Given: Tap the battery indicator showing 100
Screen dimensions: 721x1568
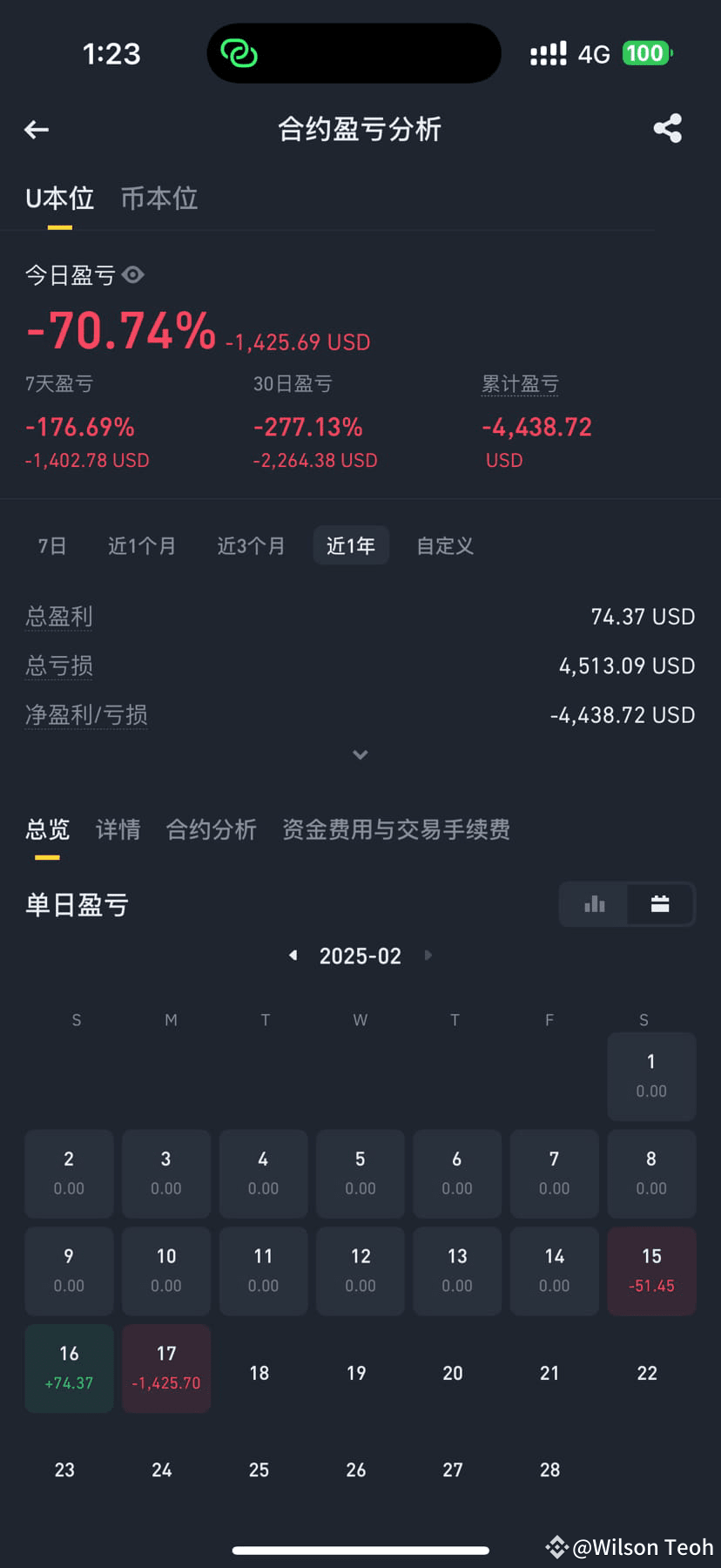Looking at the screenshot, I should point(644,53).
